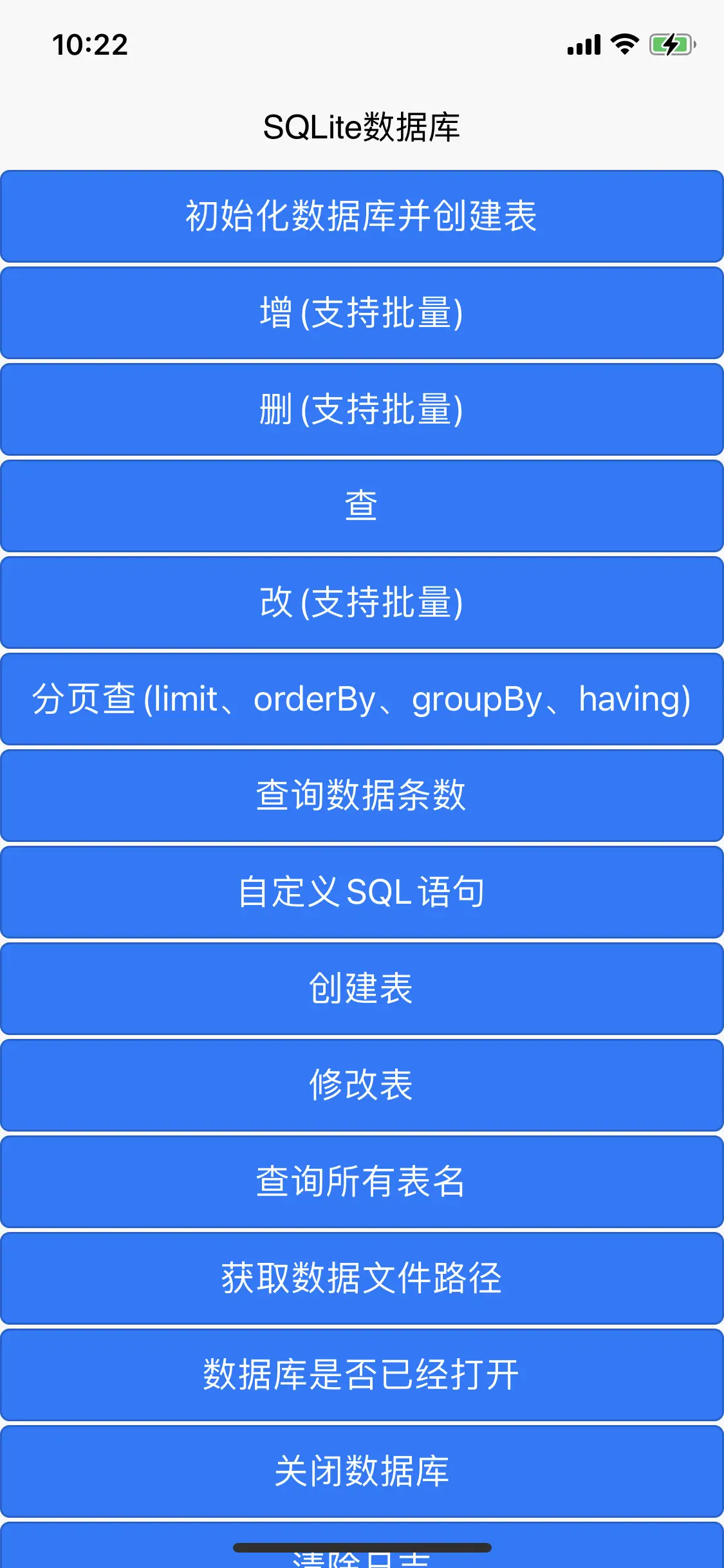Run the 查 query button
The height and width of the screenshot is (1568, 724).
[x=362, y=506]
